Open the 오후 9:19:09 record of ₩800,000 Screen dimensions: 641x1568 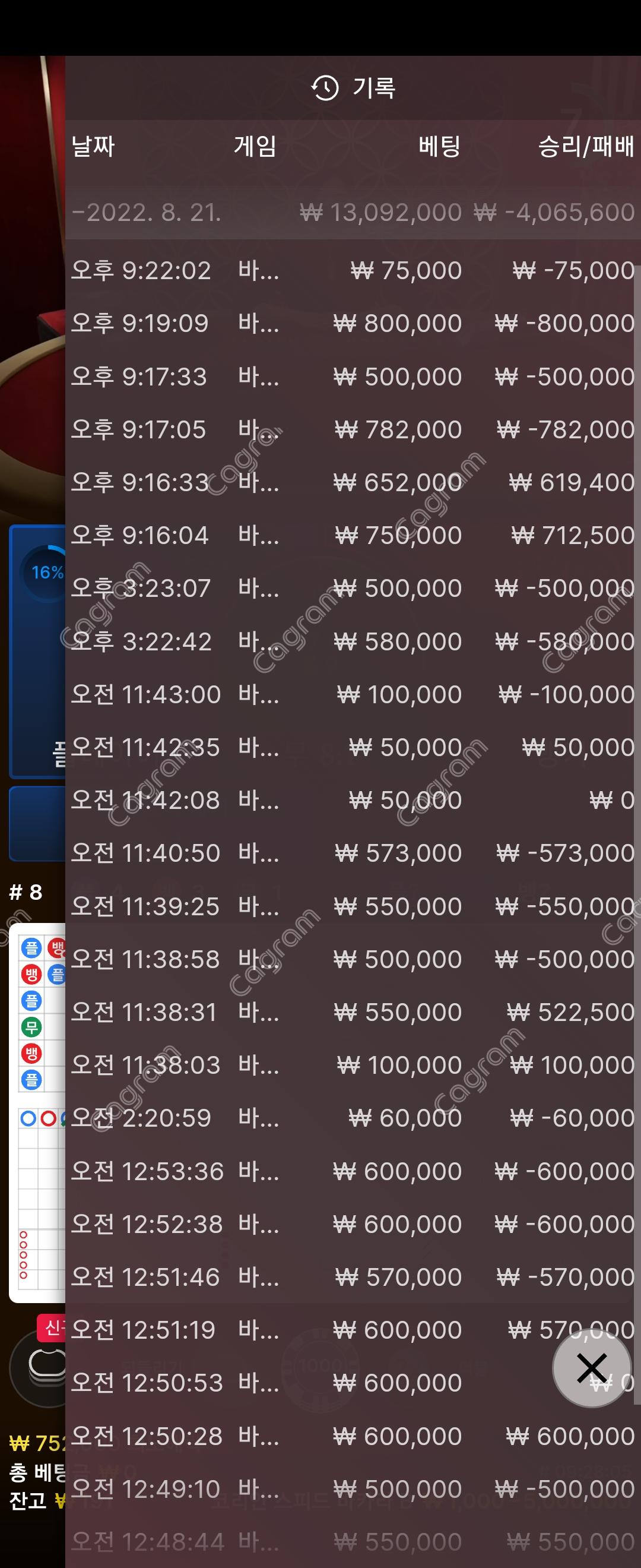click(353, 323)
